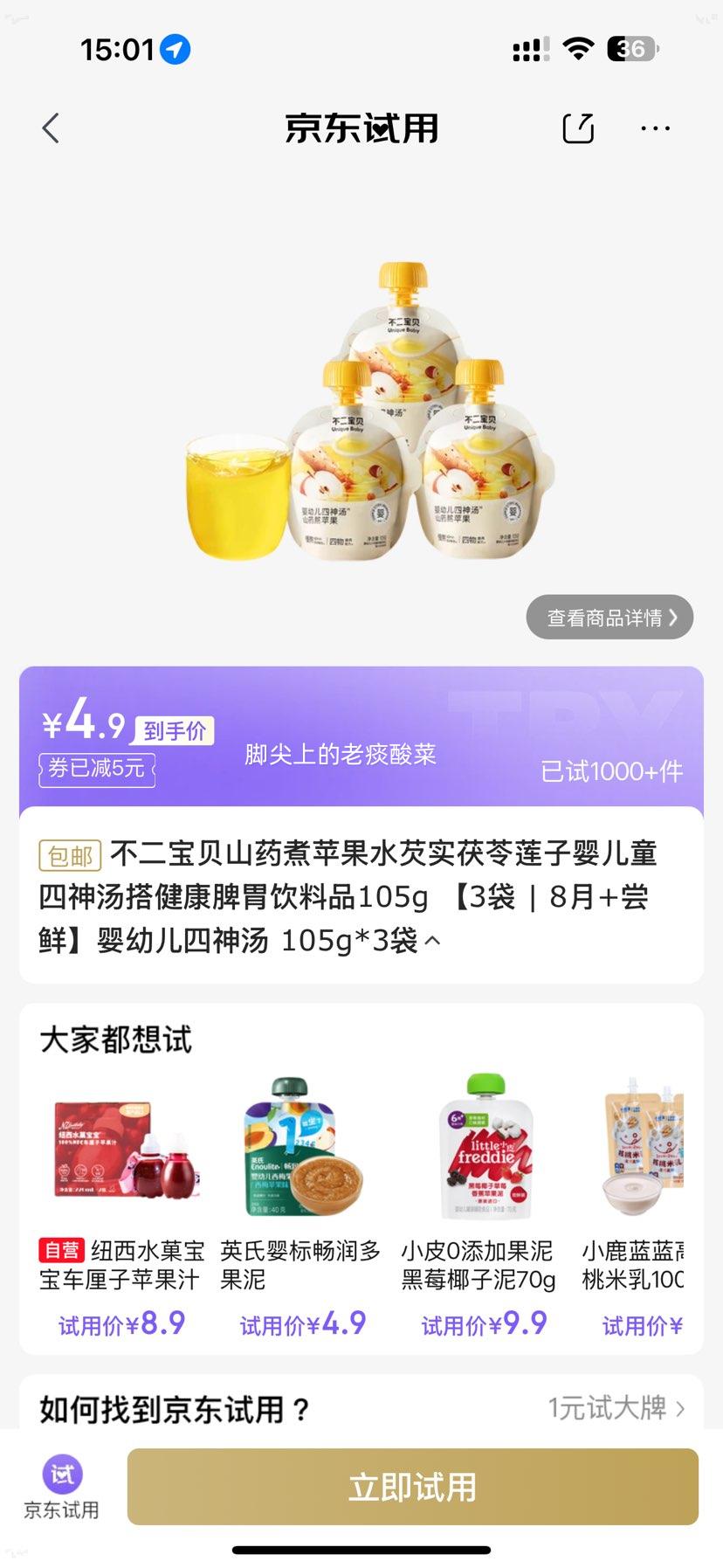This screenshot has height=1568, width=723.
Task: Tap the share icon in the top bar
Action: [577, 127]
